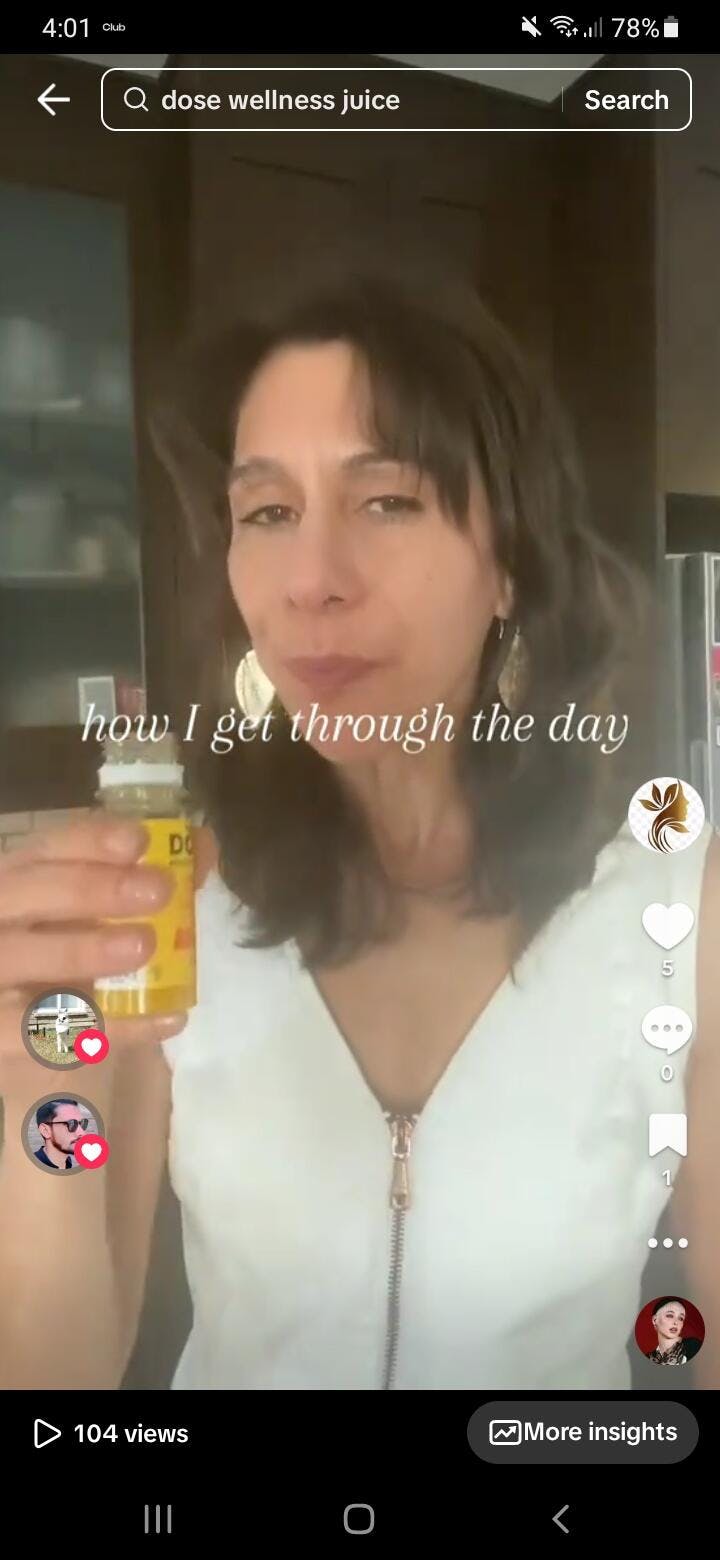Image resolution: width=720 pixels, height=1560 pixels.
Task: Tap the Search button
Action: coord(626,100)
